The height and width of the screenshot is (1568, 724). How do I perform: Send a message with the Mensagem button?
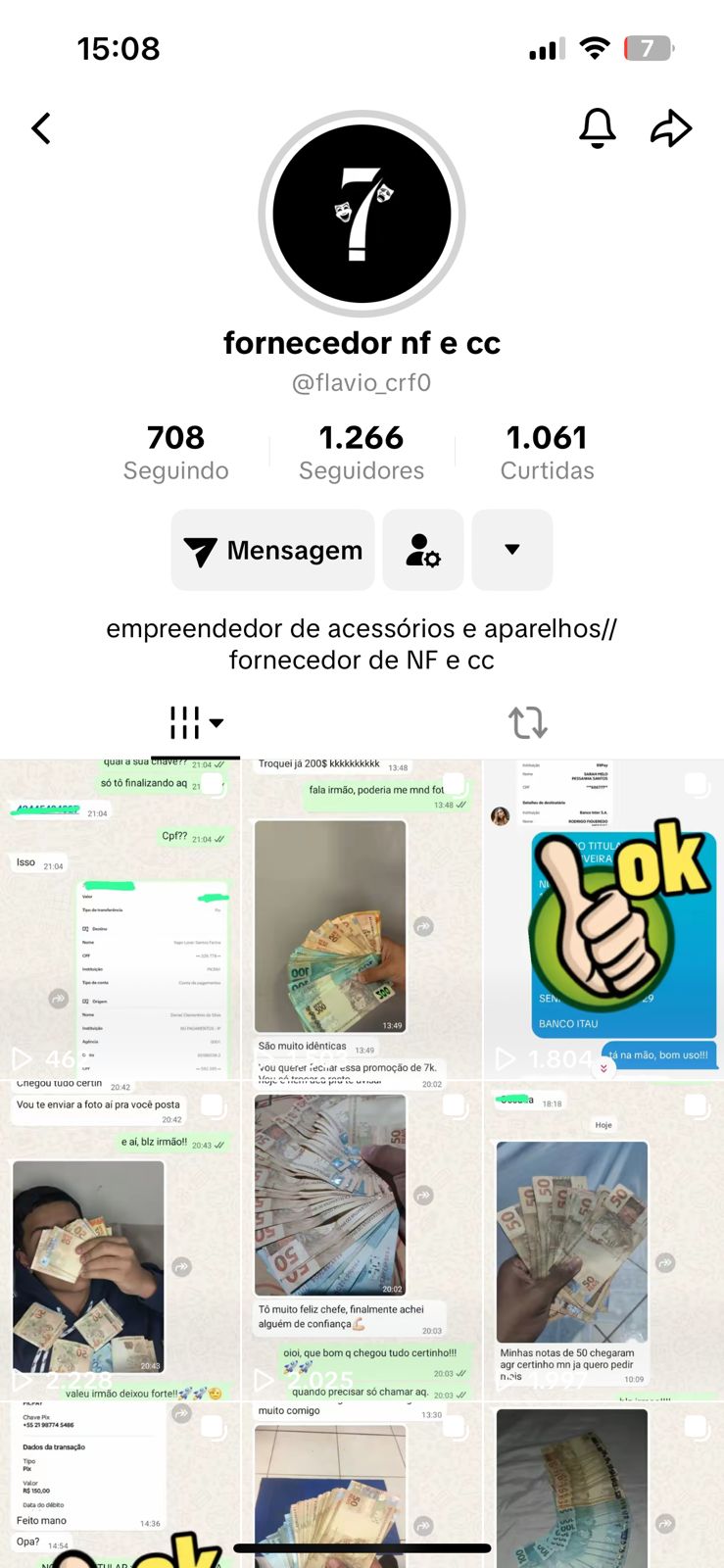point(273,551)
